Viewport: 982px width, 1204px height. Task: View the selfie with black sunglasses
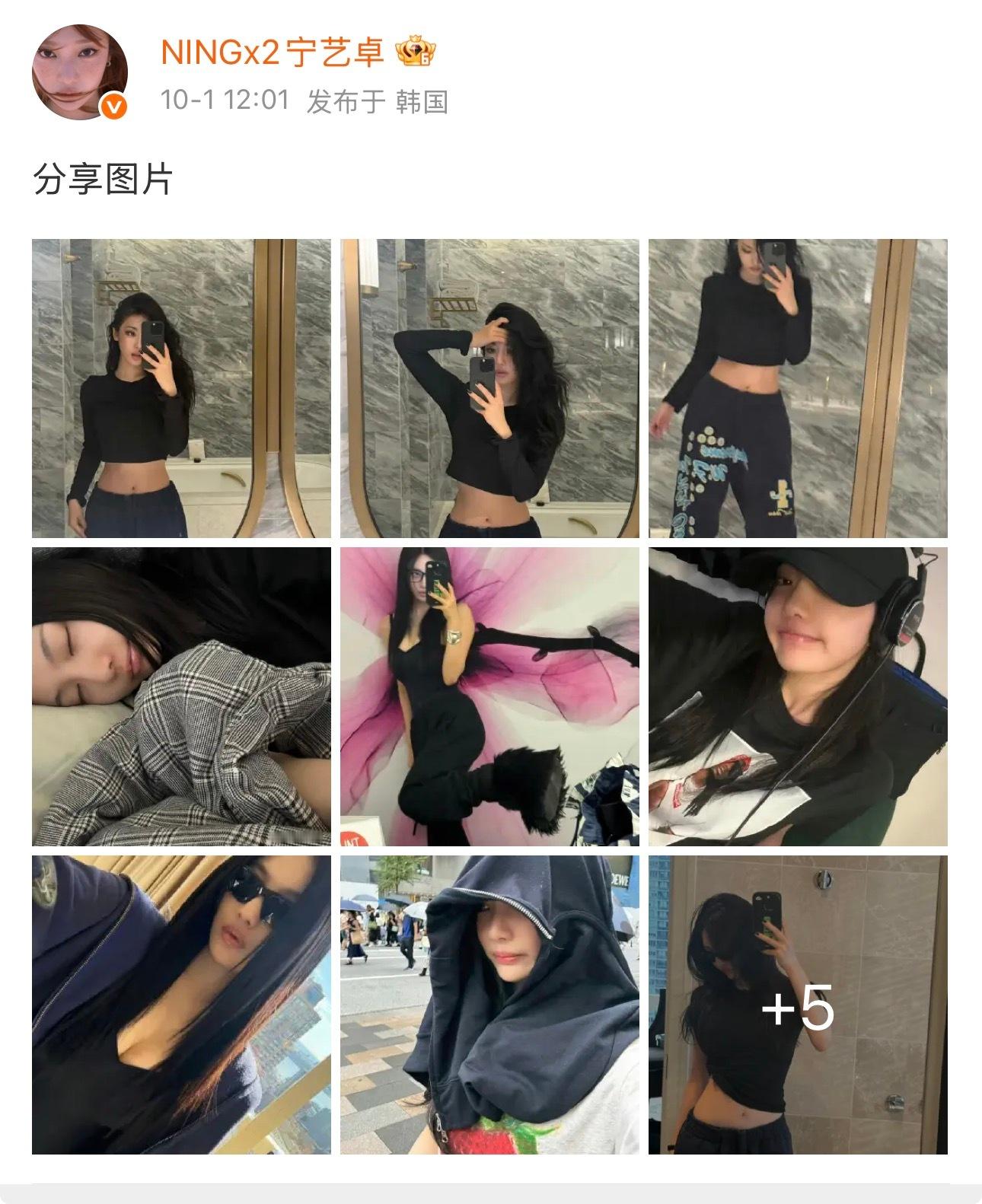[x=181, y=1005]
